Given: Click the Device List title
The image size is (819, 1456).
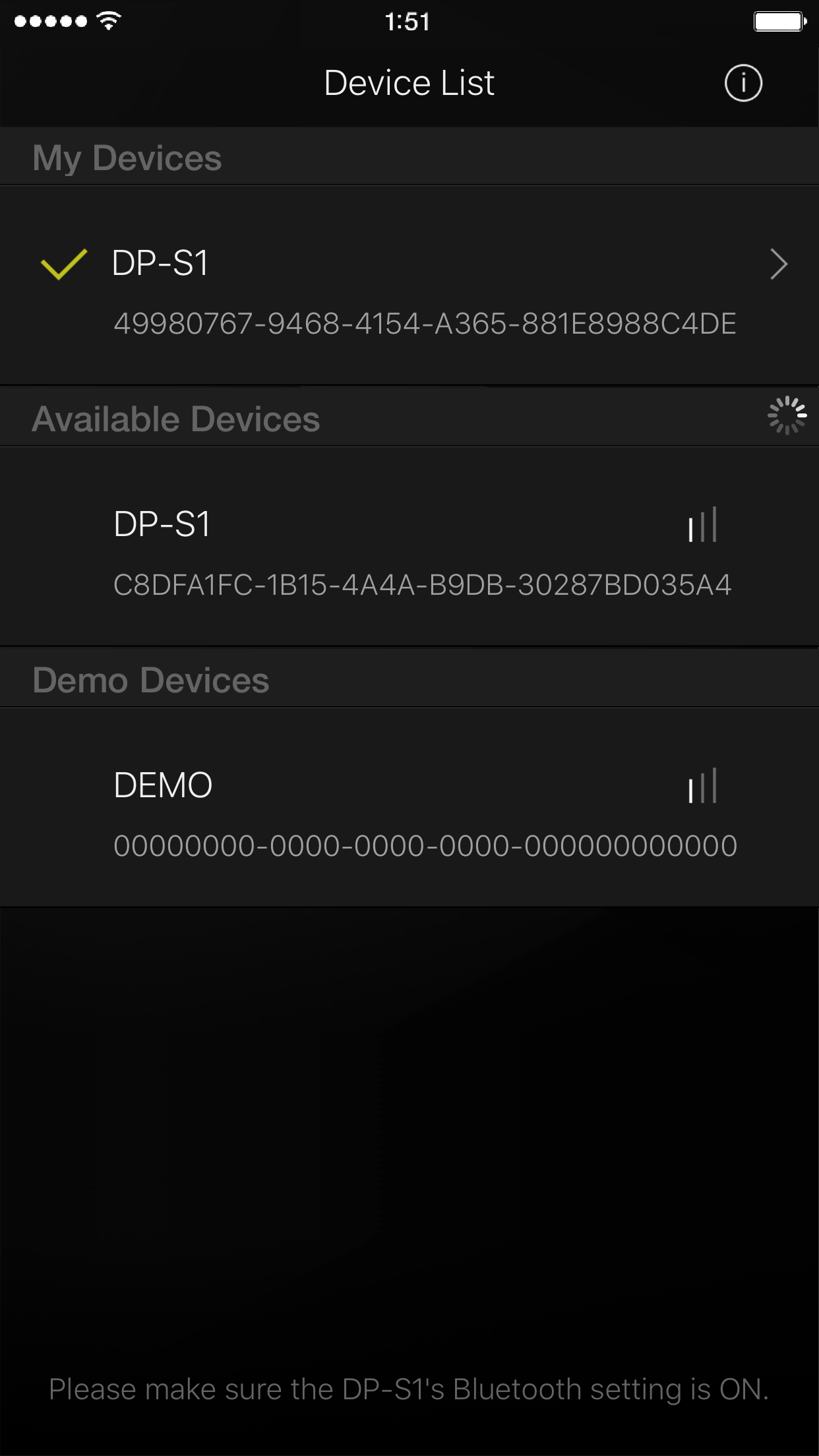Looking at the screenshot, I should tap(409, 82).
